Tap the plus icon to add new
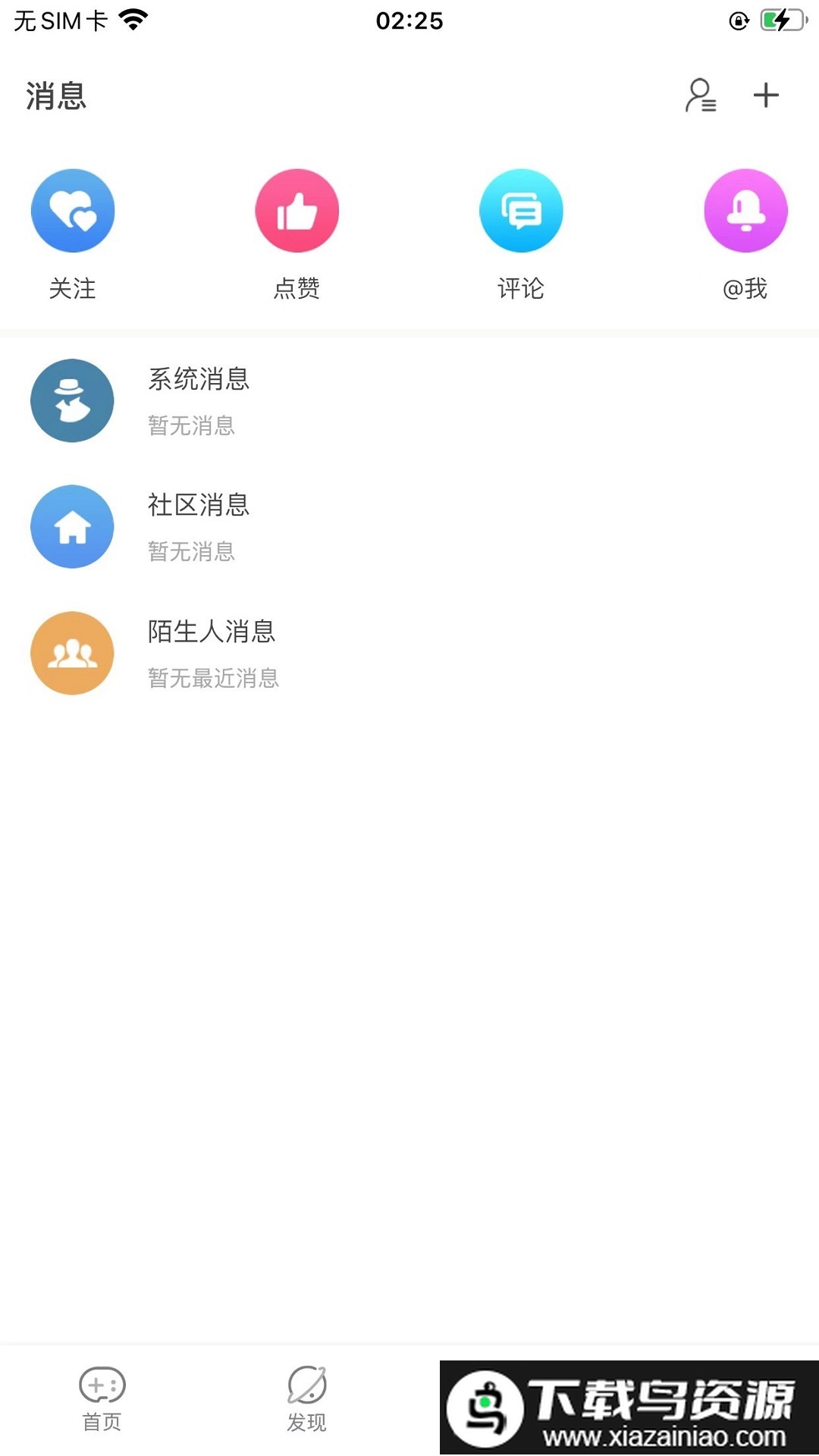 [x=766, y=96]
